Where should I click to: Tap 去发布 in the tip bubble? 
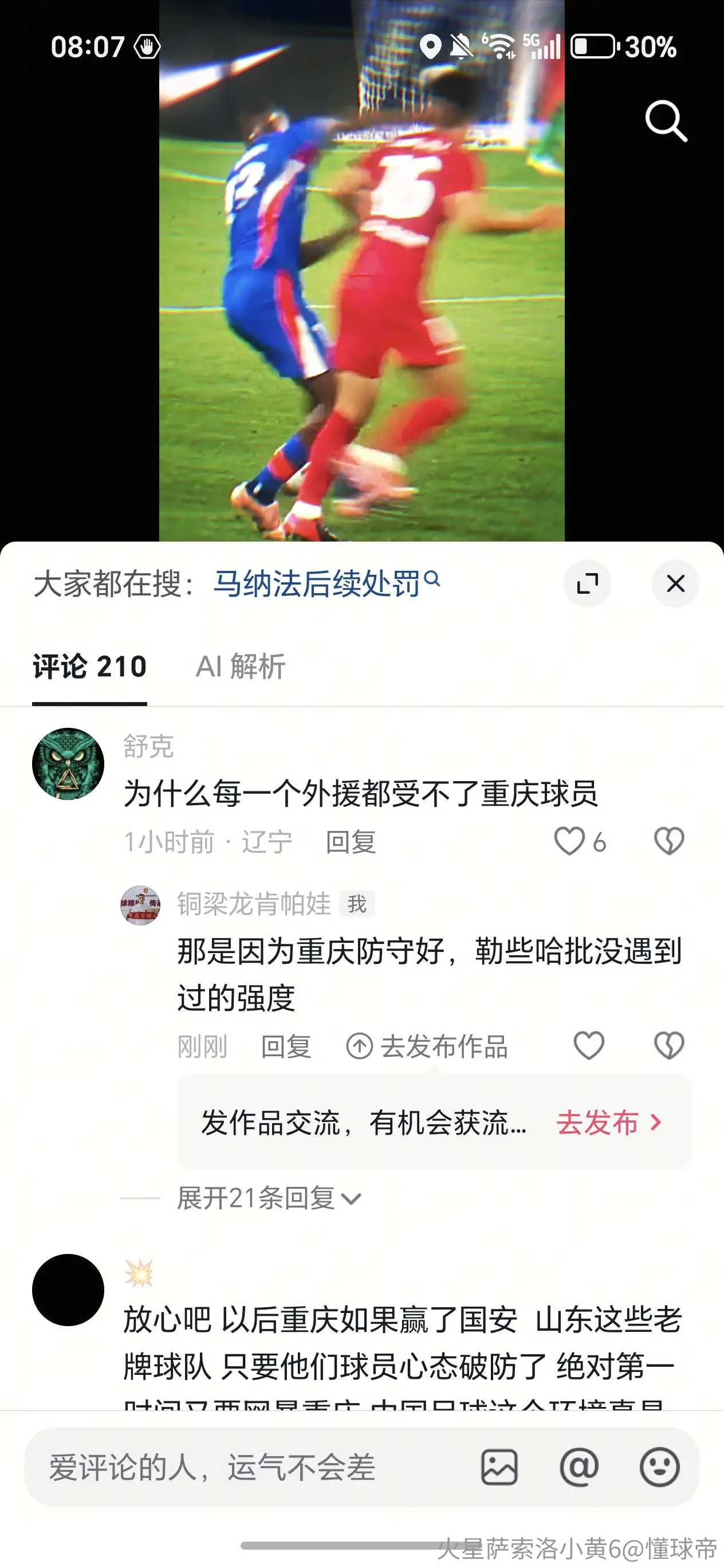[x=609, y=1122]
